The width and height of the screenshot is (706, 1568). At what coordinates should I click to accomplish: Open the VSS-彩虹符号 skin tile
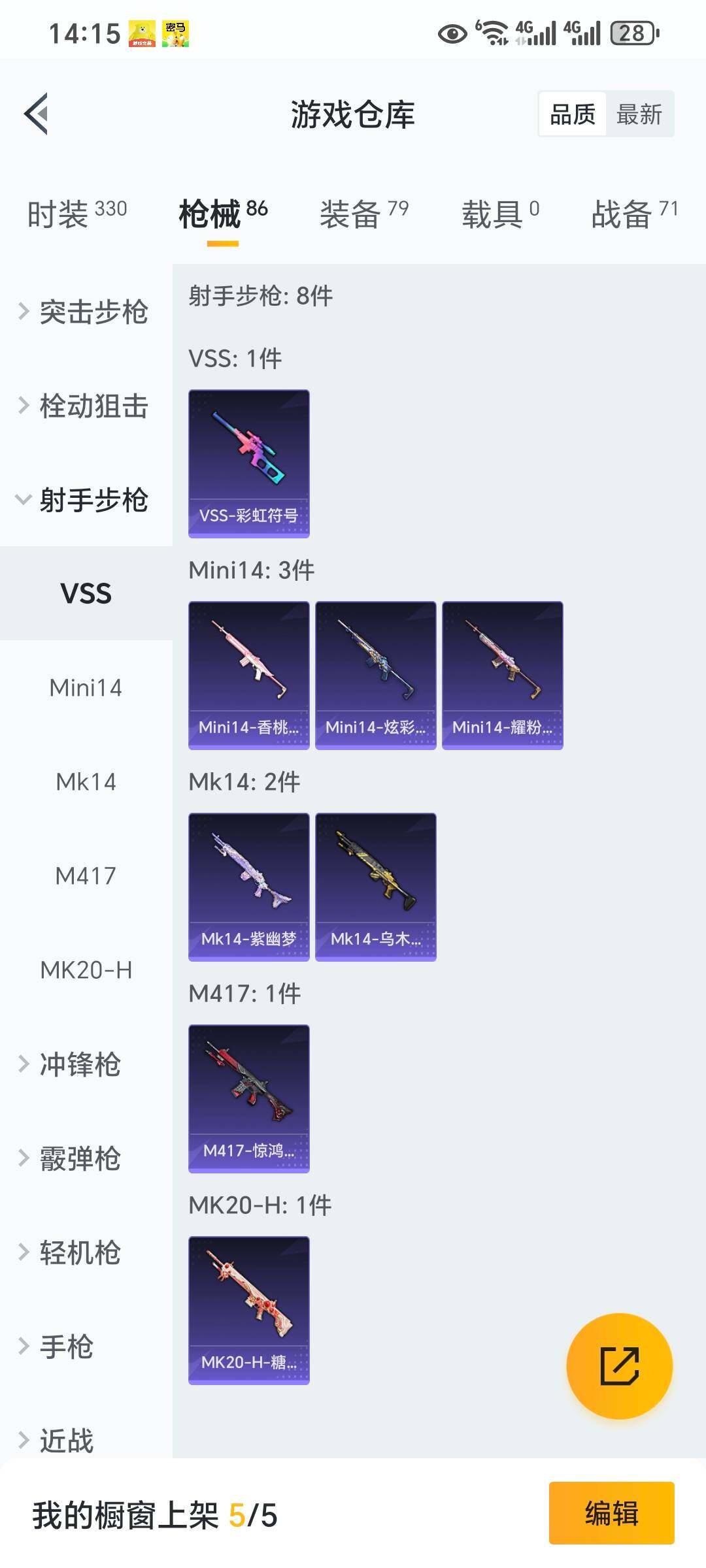coord(249,464)
